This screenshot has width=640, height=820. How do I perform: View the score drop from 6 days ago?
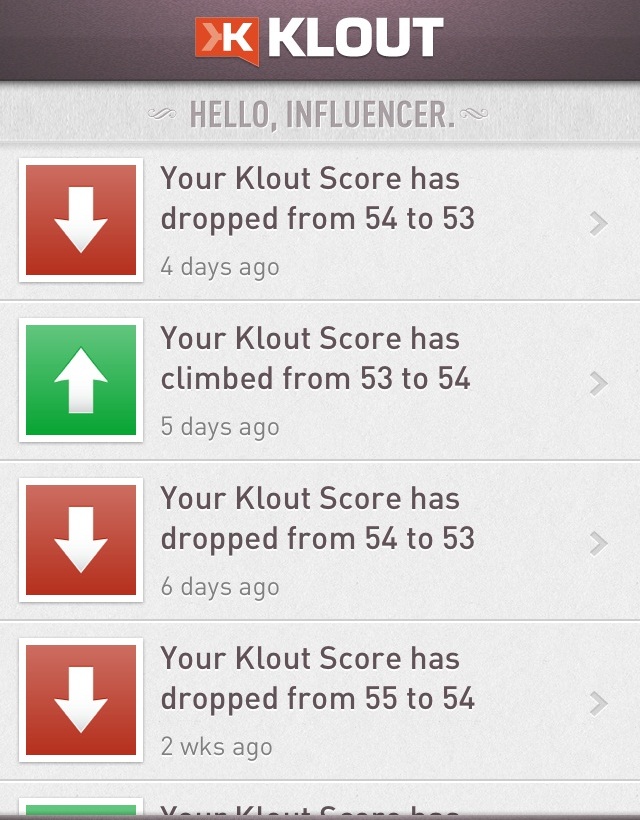point(320,541)
